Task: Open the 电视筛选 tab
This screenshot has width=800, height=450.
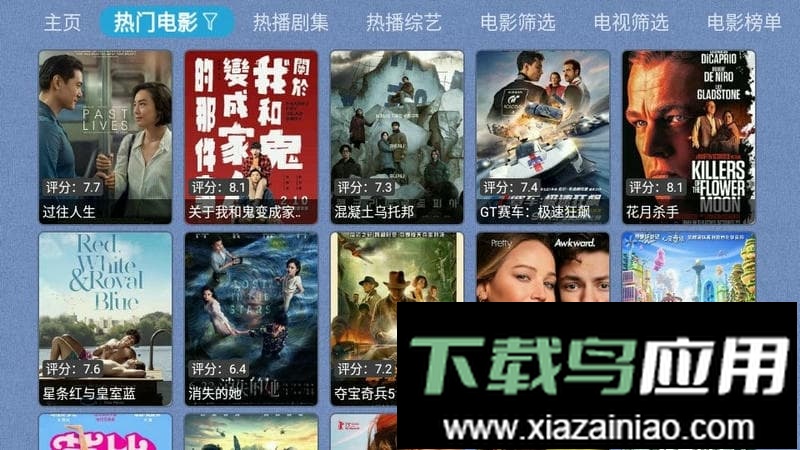Action: coord(631,22)
